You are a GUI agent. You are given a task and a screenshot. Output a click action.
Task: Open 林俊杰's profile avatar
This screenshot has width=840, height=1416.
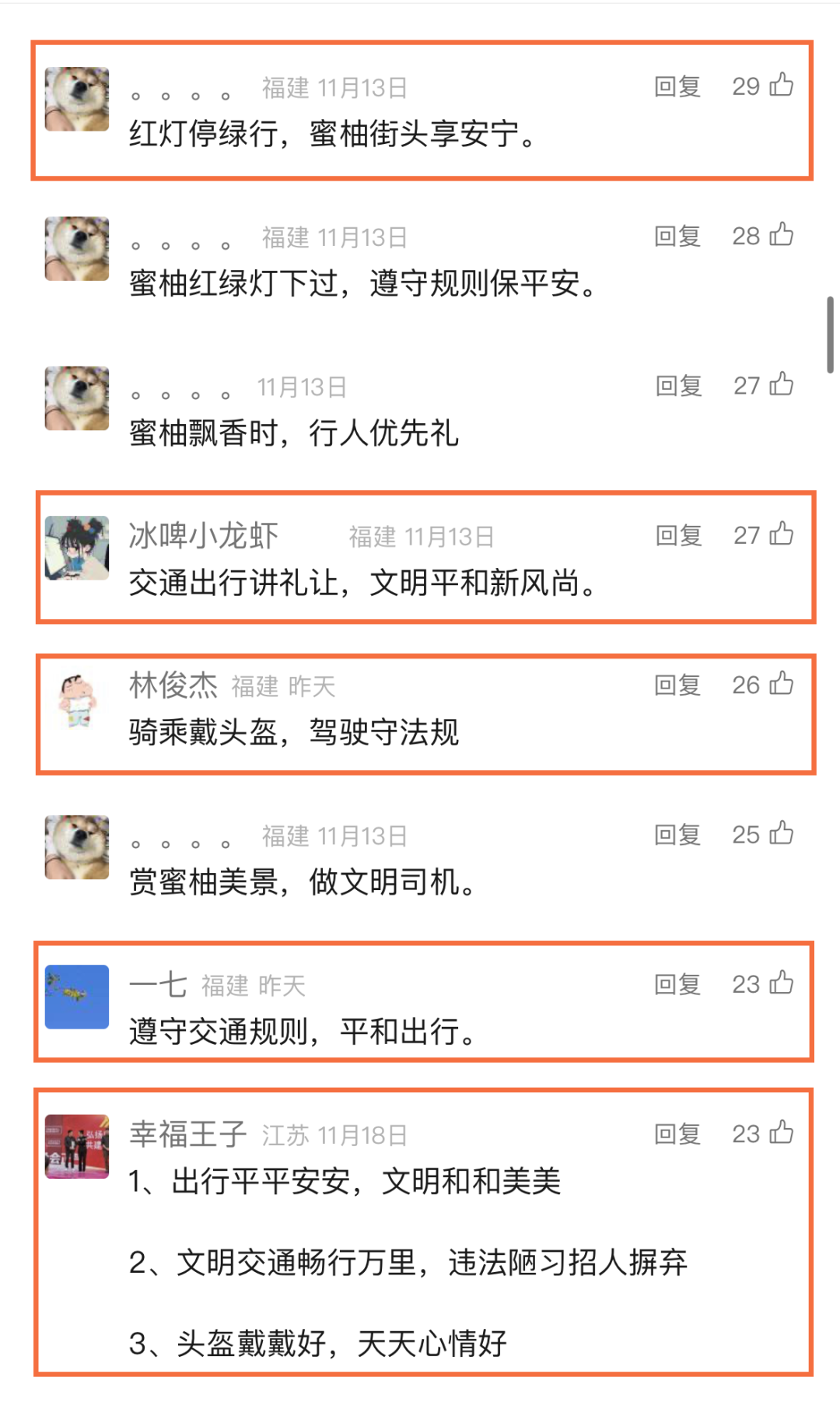77,698
